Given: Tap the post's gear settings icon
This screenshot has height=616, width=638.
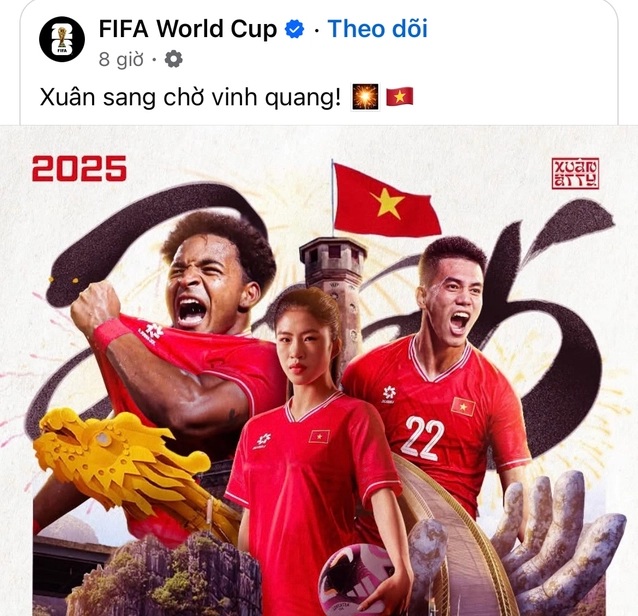Looking at the screenshot, I should click(174, 59).
